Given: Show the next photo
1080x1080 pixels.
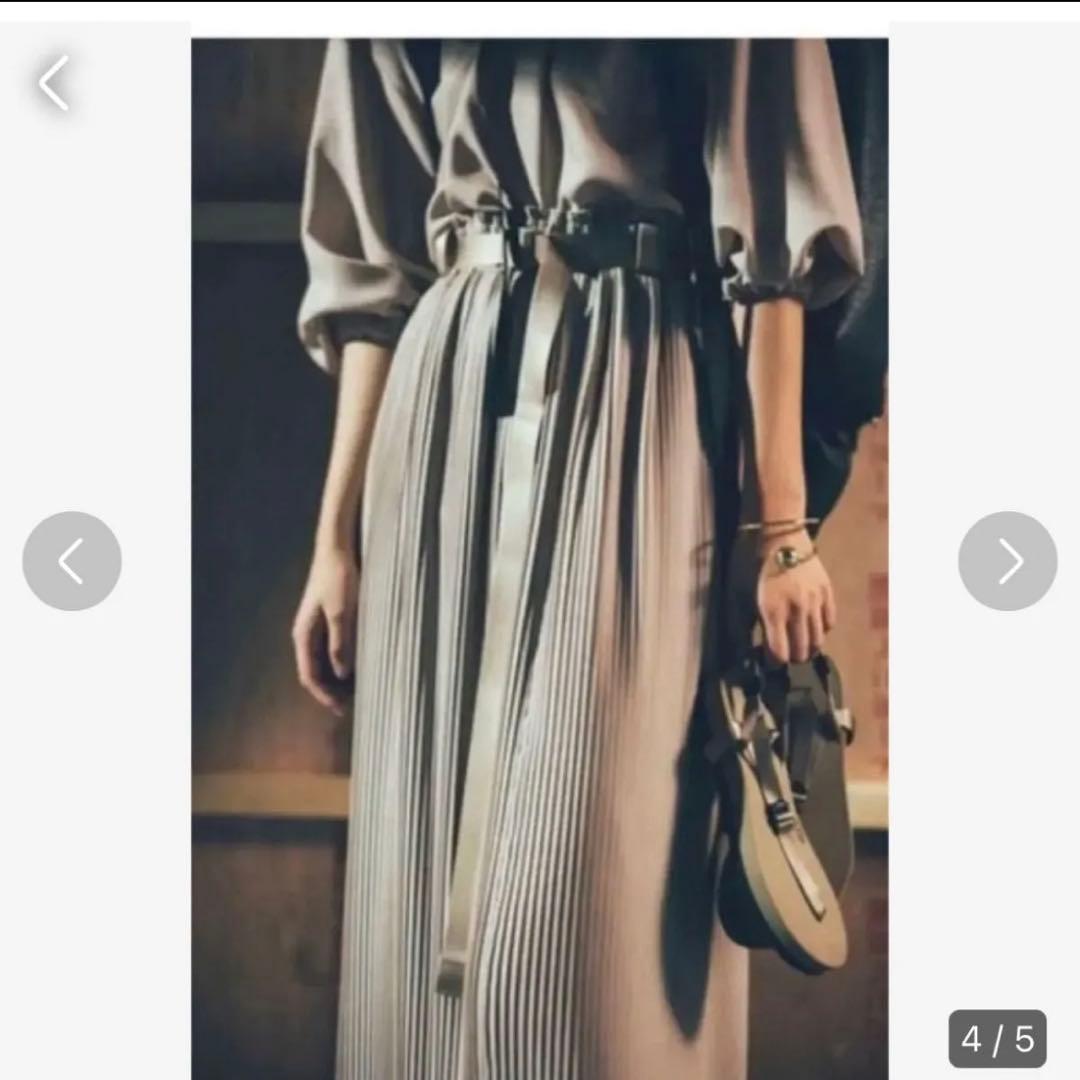Looking at the screenshot, I should point(1007,561).
